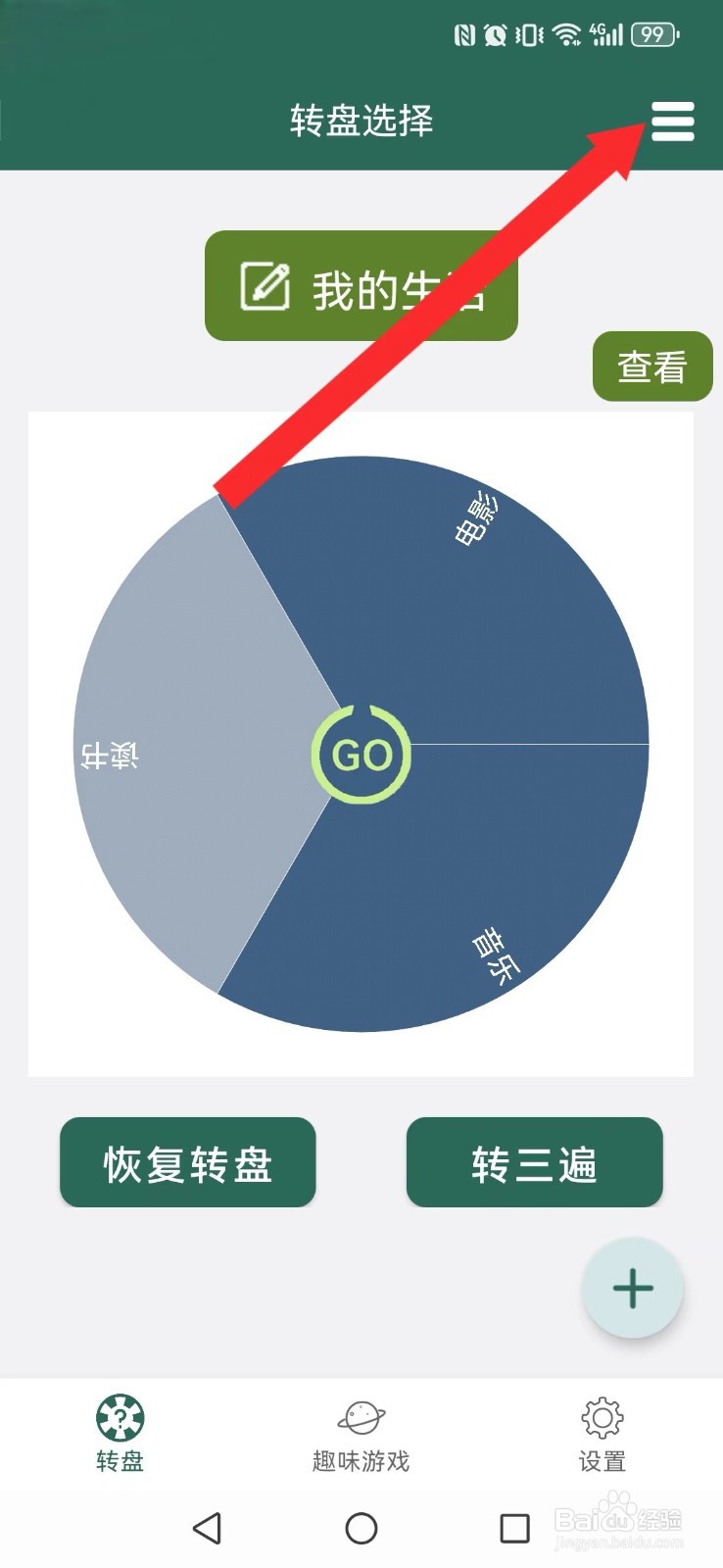Tap the Wi-Fi icon in the status bar

point(565,34)
